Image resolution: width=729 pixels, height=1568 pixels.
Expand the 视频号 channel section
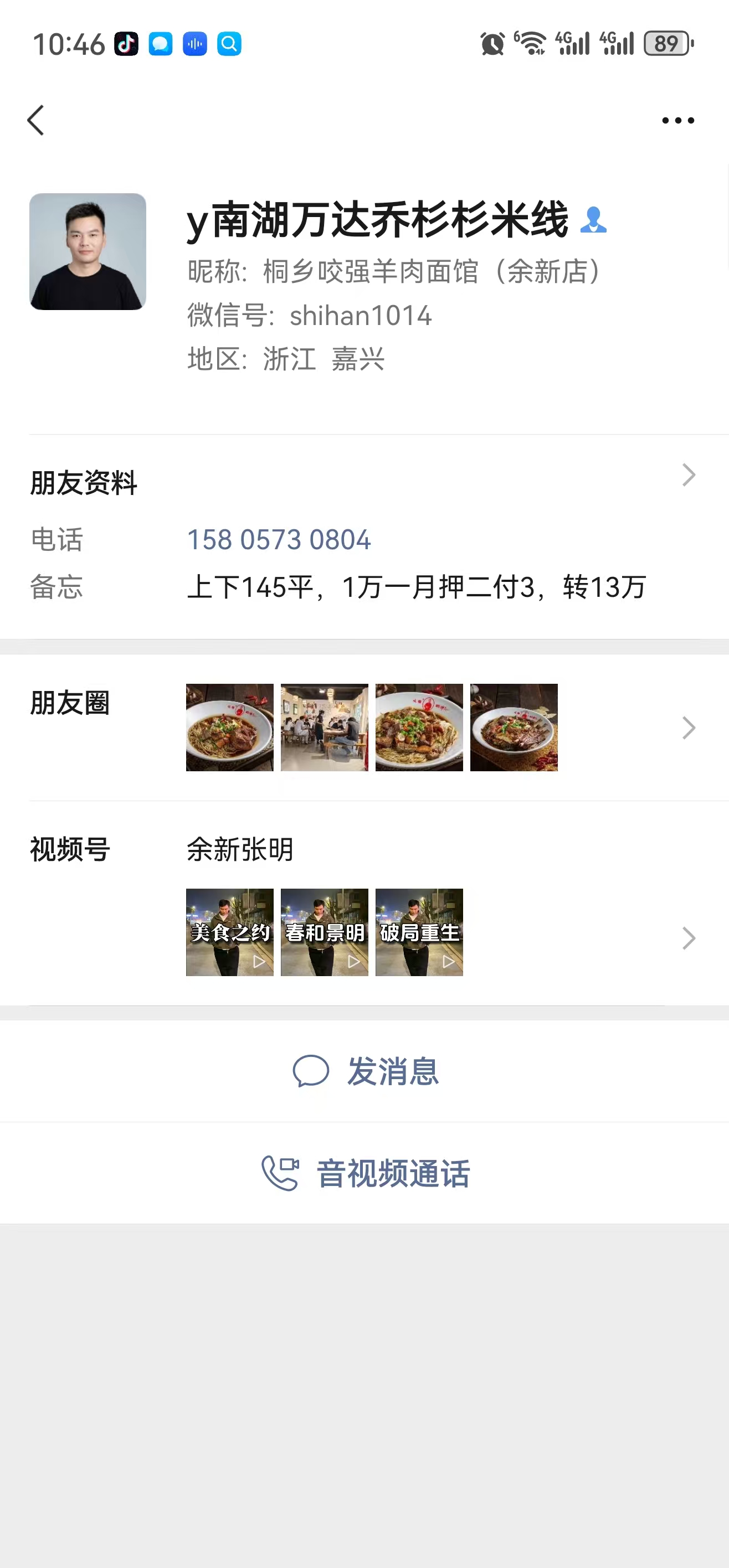tap(687, 938)
